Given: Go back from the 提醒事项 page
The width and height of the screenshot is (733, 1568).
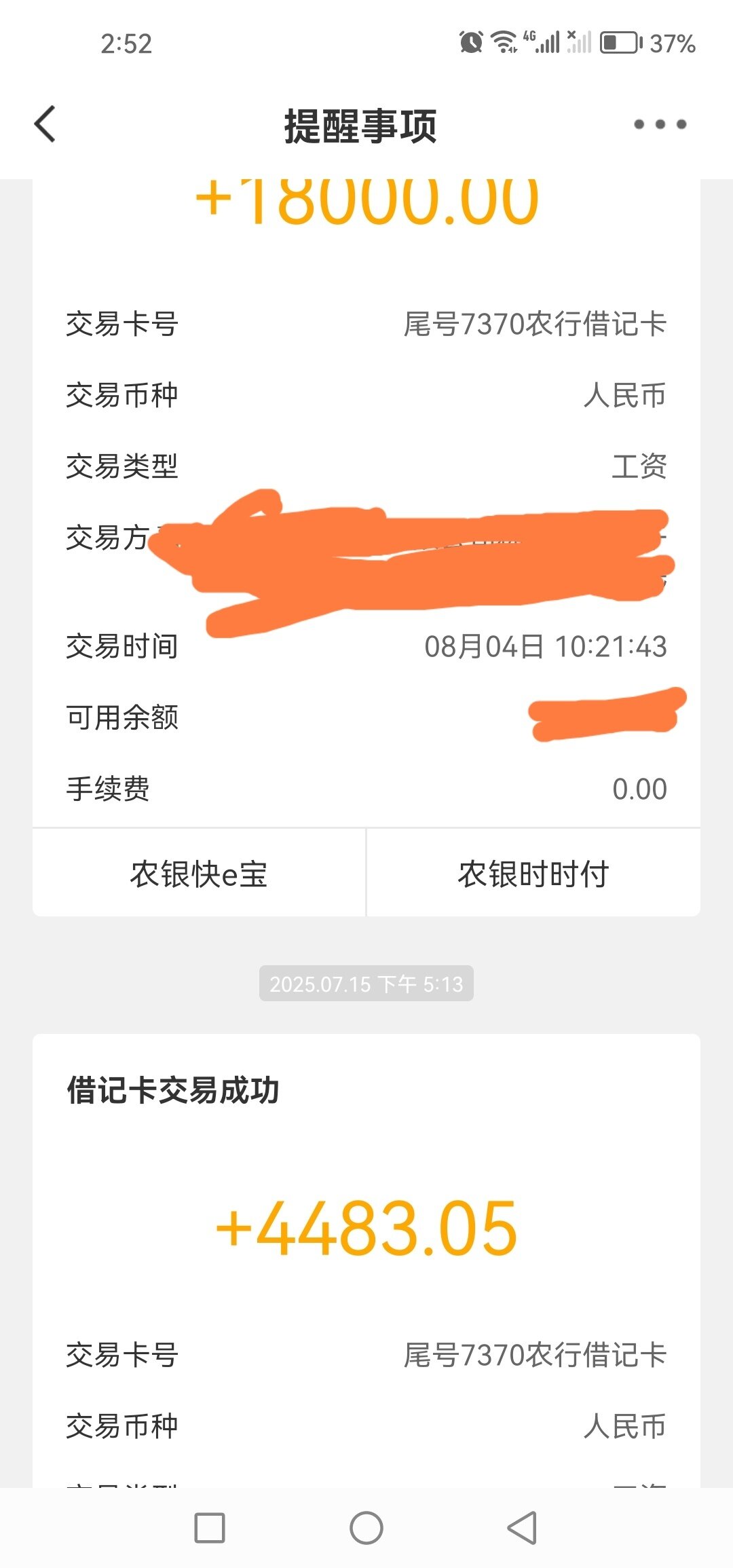Looking at the screenshot, I should [45, 124].
